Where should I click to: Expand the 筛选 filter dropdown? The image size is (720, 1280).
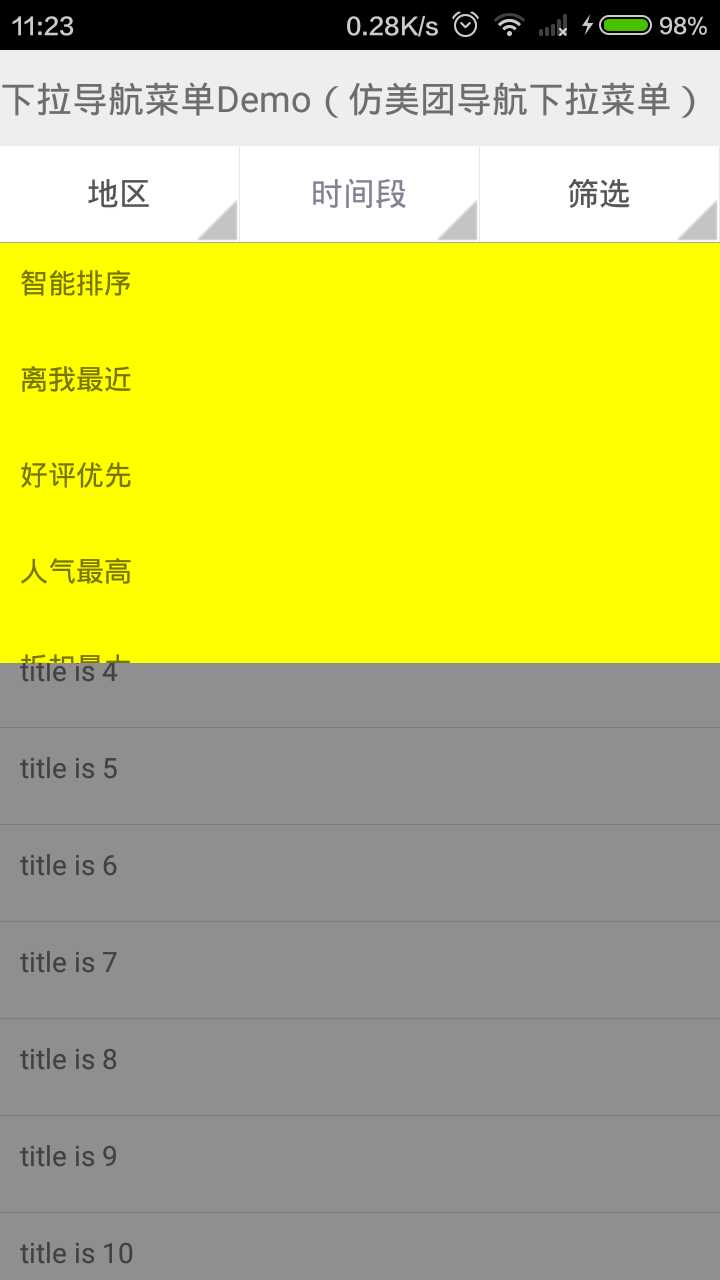click(599, 194)
